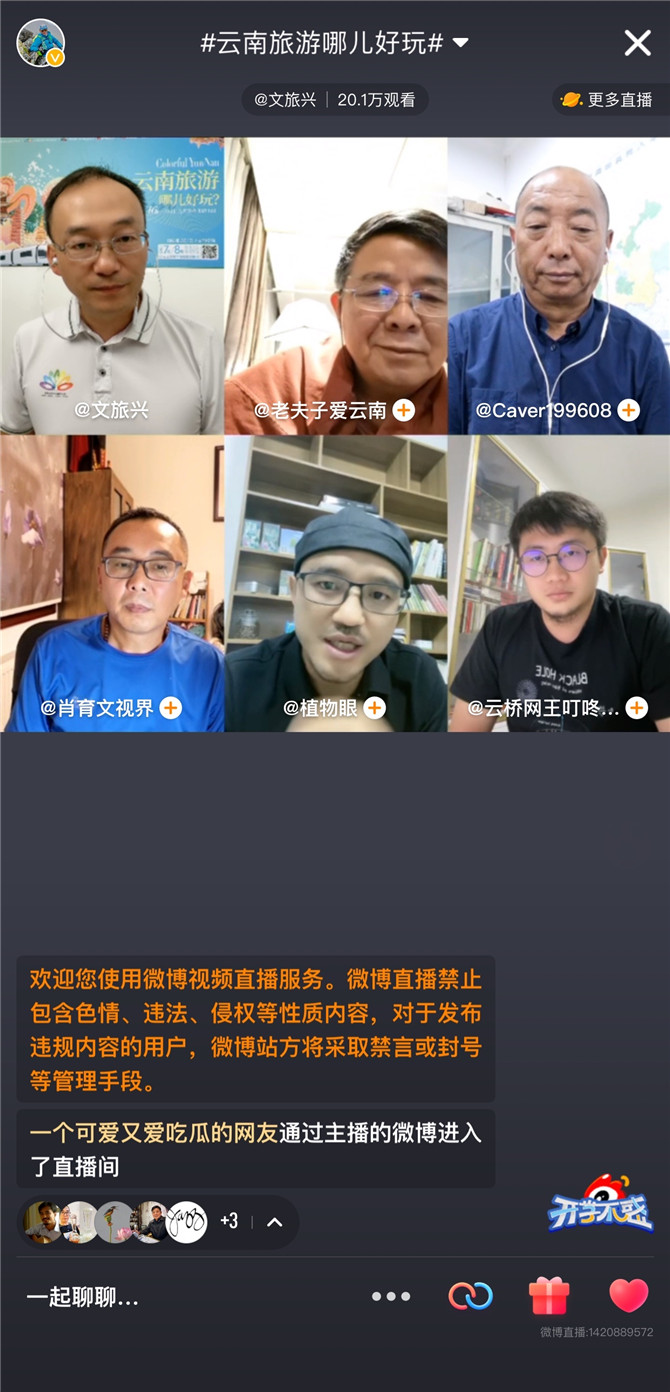Like the stream with the heart icon
The width and height of the screenshot is (670, 1392).
pyautogui.click(x=628, y=1296)
